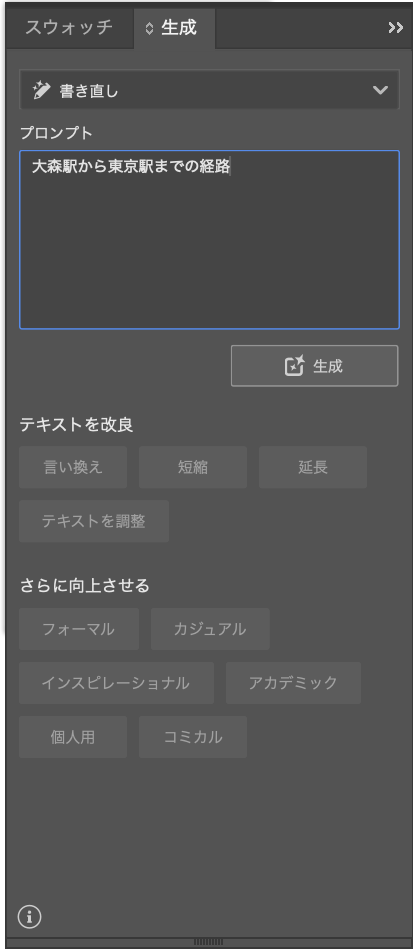Choose the アカデミック tone
413x949 pixels.
coord(293,683)
